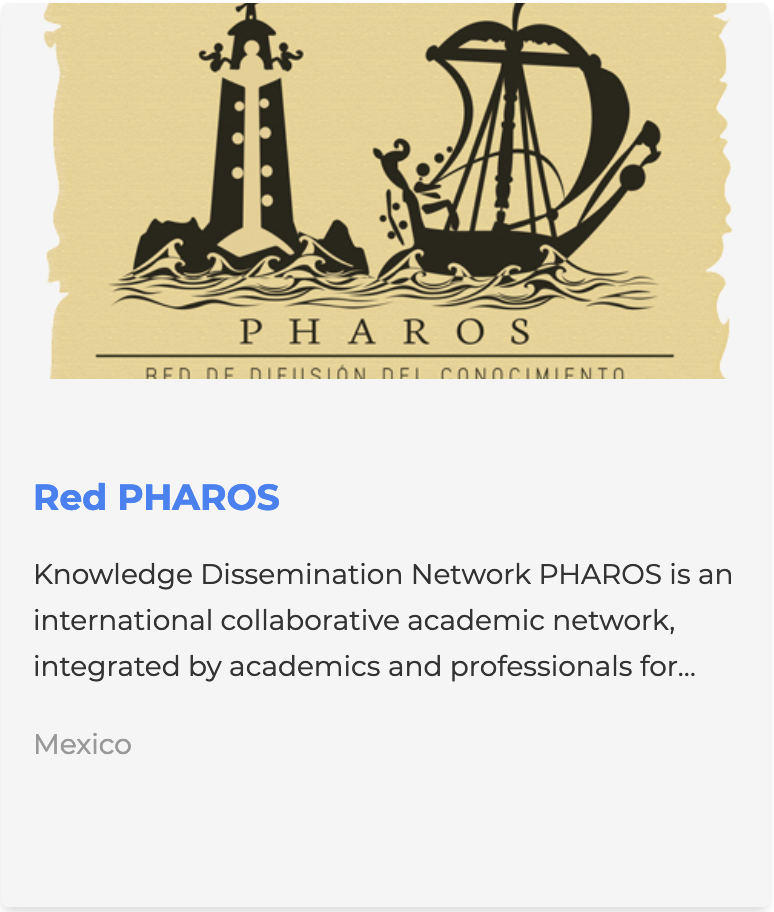Open the PHAROS card image
Viewport: 774px width, 912px height.
point(387,190)
